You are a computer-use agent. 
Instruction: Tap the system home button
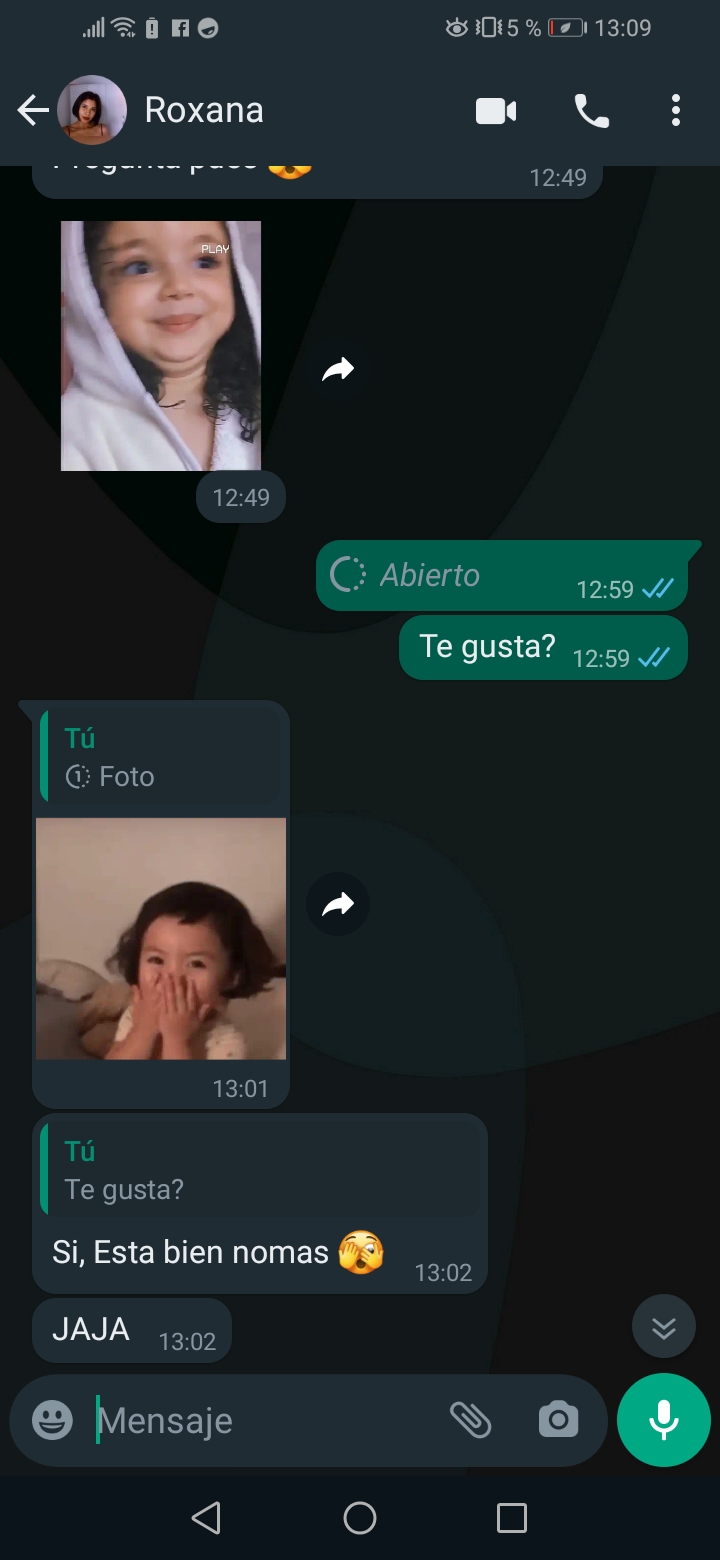click(x=360, y=1518)
